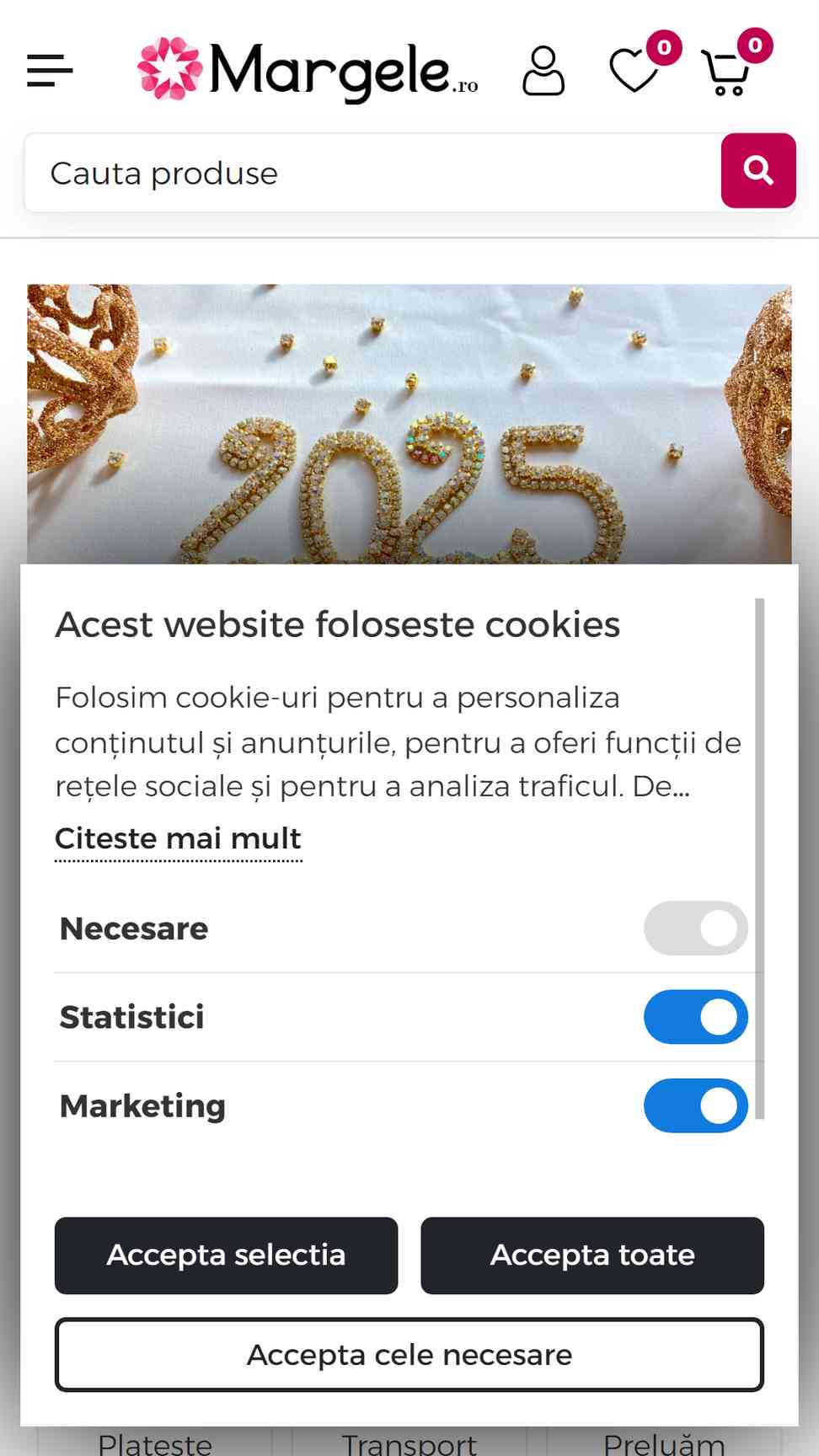Turn off the Marketing cookies toggle

coord(696,1105)
